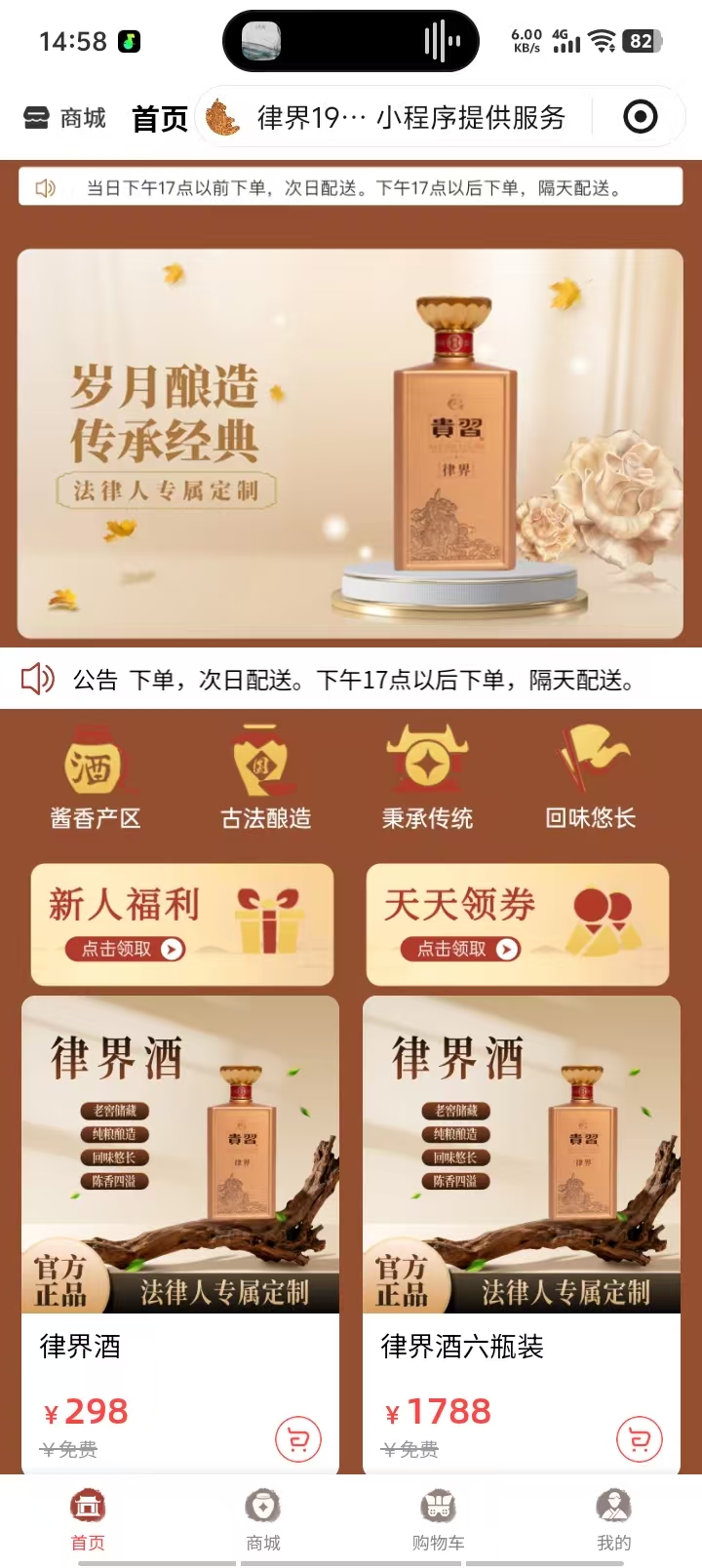Select the 秉承传统 category
The image size is (702, 1568).
(427, 777)
